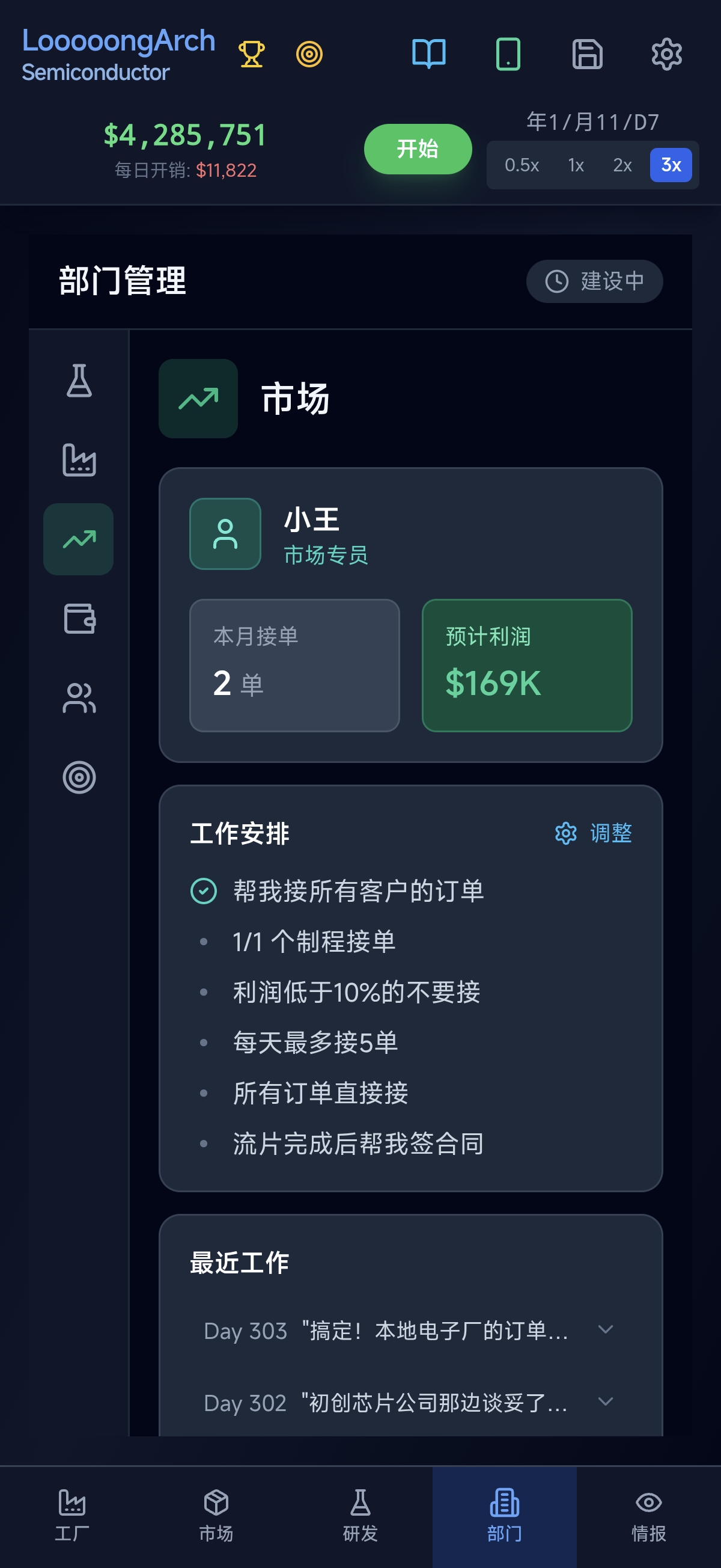Click the phone icon in the header
This screenshot has height=1568, width=721.
[x=509, y=54]
